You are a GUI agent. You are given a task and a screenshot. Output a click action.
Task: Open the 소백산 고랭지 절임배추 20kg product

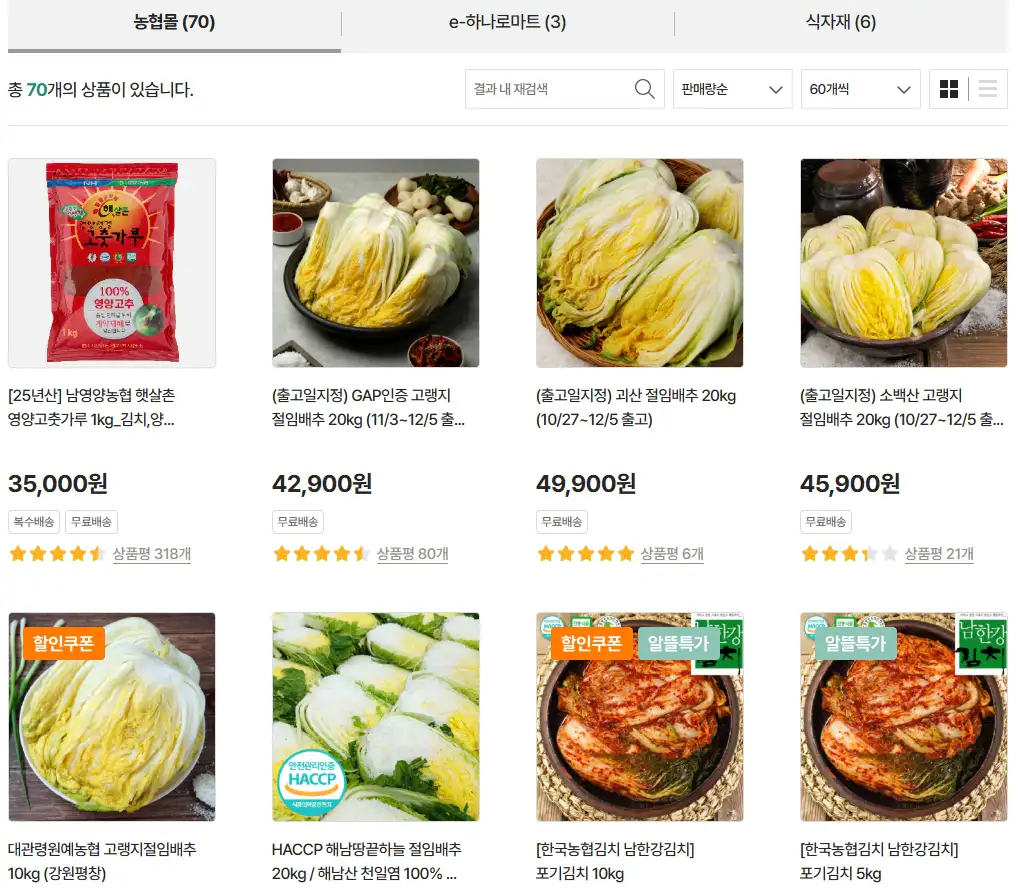(901, 408)
